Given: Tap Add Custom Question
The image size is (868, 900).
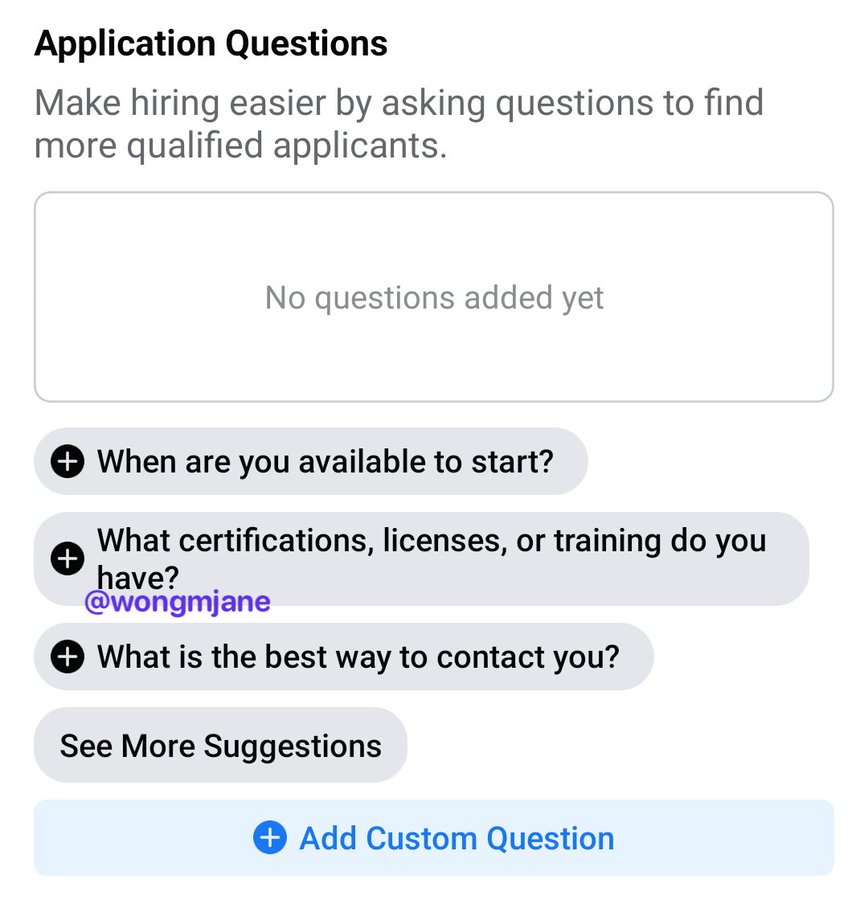Looking at the screenshot, I should (434, 838).
